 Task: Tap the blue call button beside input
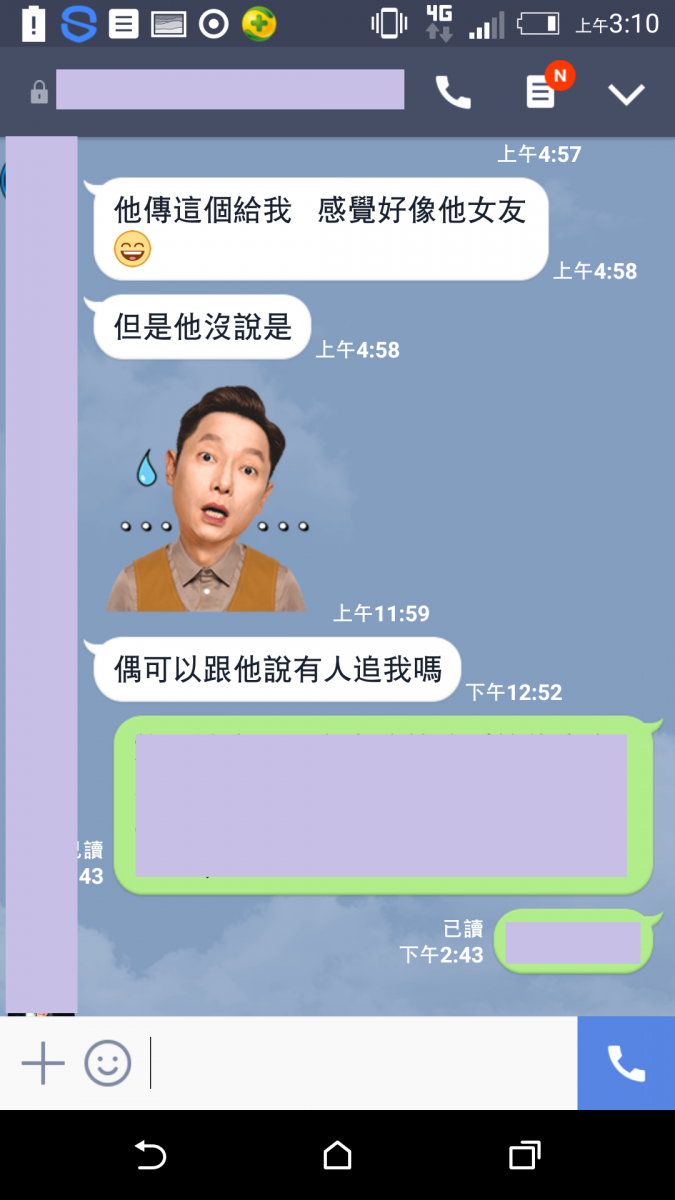tap(626, 1063)
